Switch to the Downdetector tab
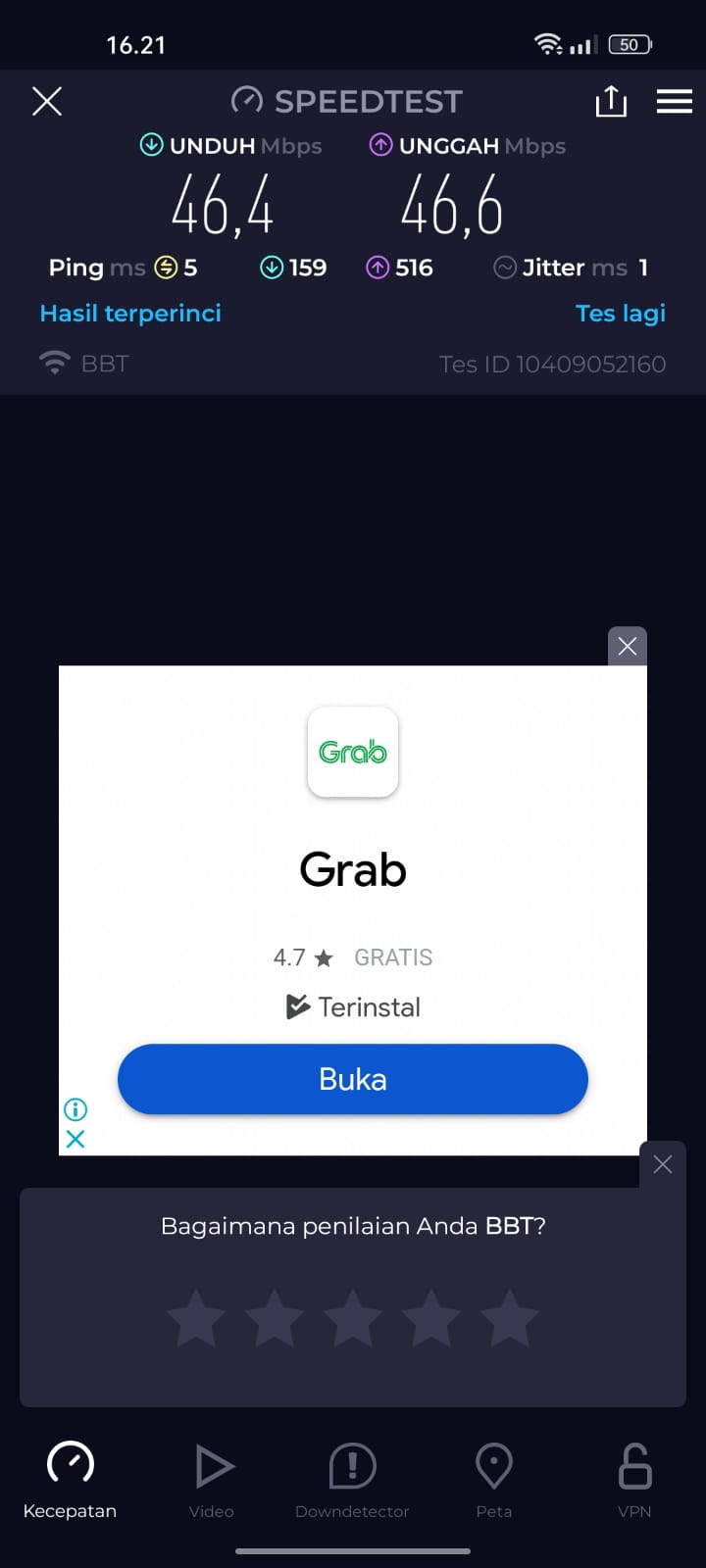Image resolution: width=706 pixels, height=1568 pixels. (352, 1478)
